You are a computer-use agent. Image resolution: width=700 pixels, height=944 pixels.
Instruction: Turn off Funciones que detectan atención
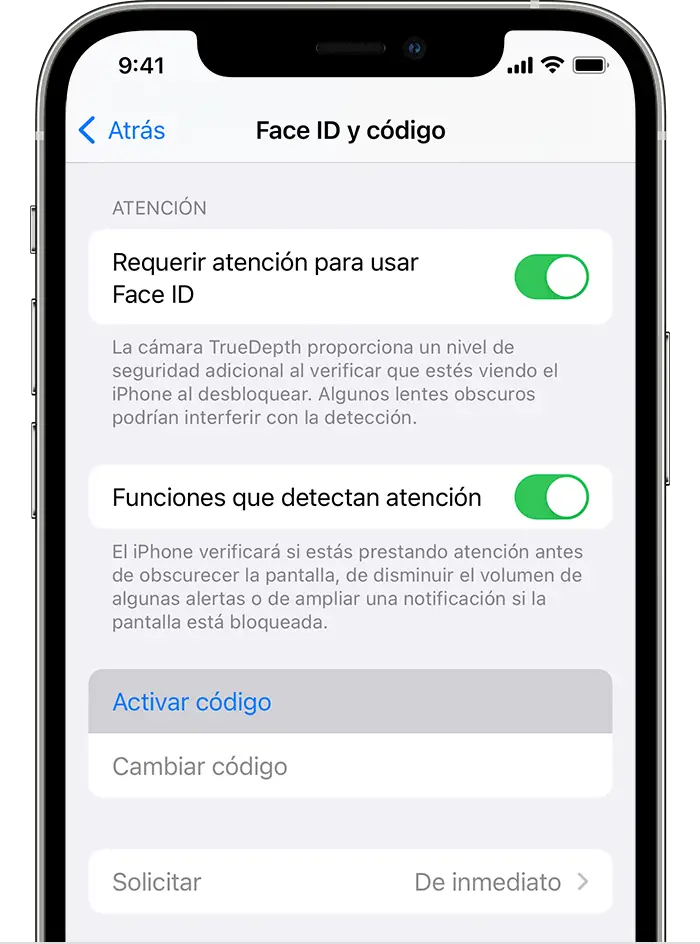[x=551, y=497]
